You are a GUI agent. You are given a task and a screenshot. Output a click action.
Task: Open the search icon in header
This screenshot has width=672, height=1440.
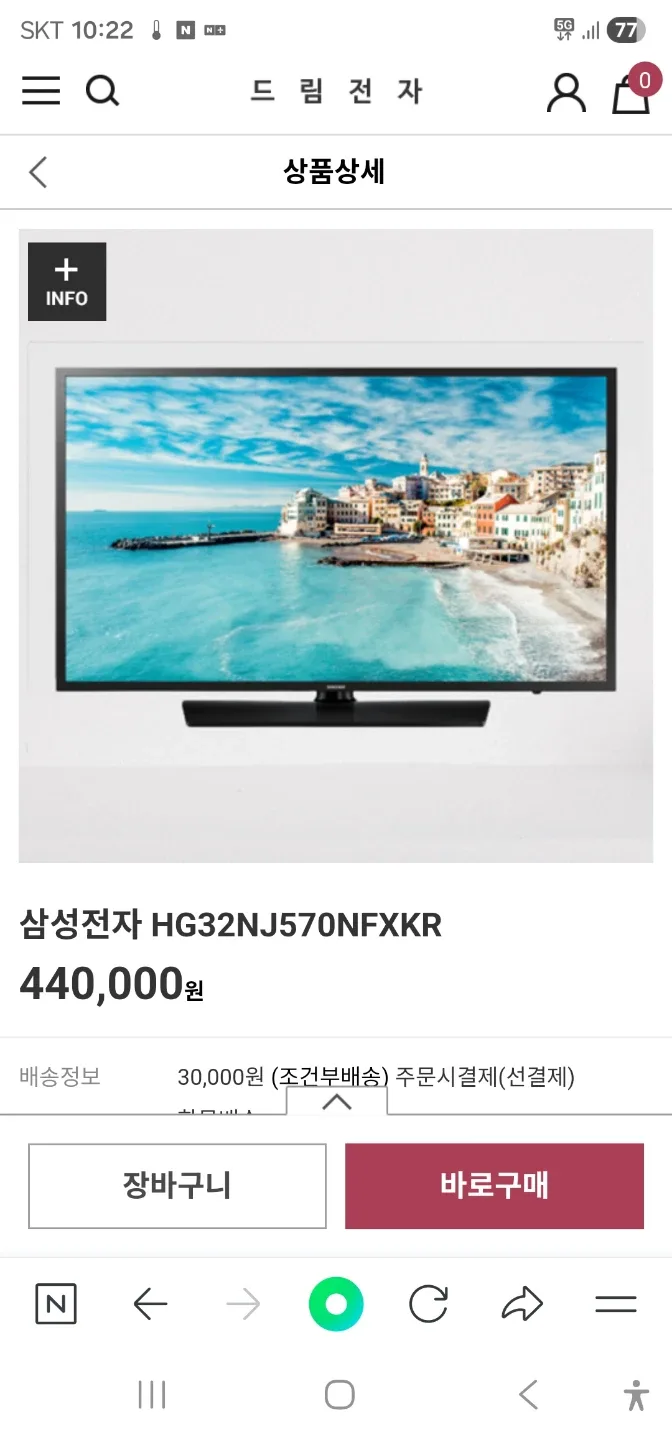[x=102, y=91]
